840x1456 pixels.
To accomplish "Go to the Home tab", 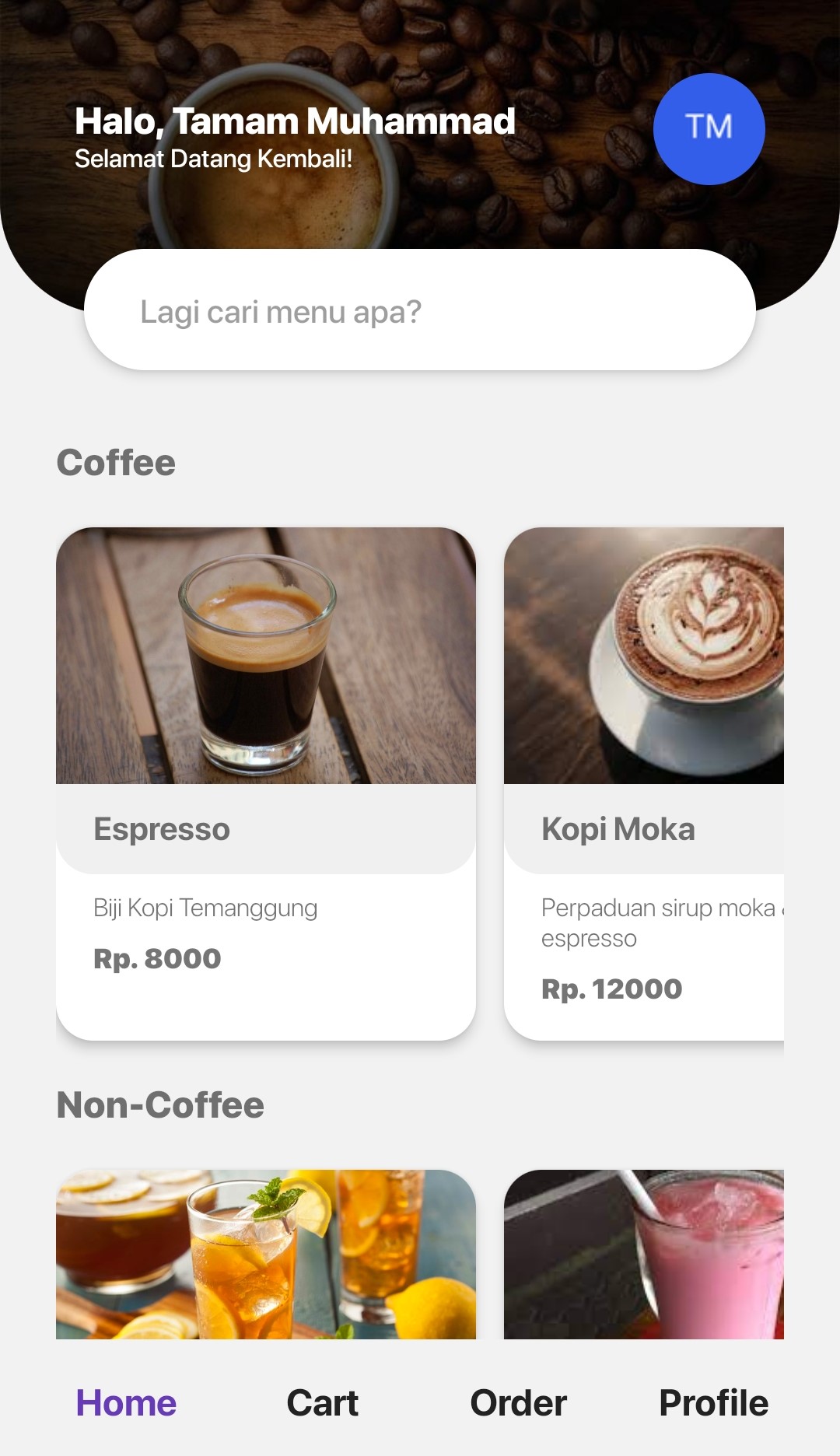I will point(126,1403).
